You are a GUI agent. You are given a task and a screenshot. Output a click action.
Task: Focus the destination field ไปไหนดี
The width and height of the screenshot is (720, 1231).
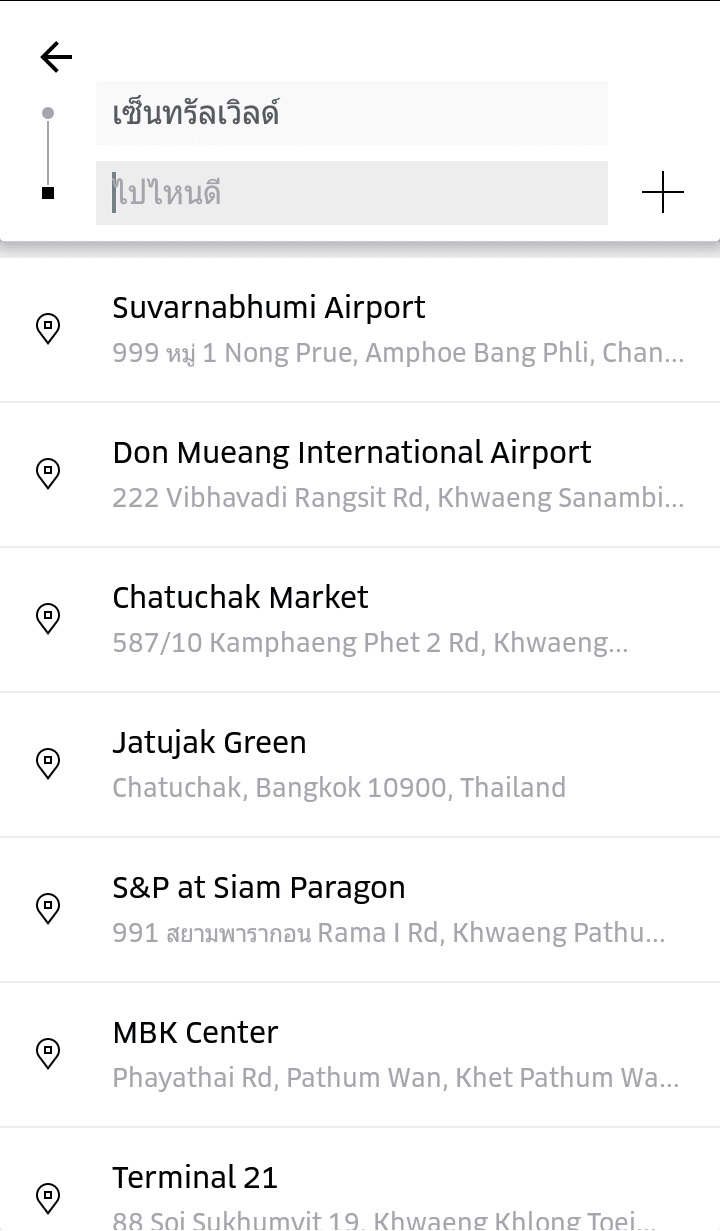[351, 192]
